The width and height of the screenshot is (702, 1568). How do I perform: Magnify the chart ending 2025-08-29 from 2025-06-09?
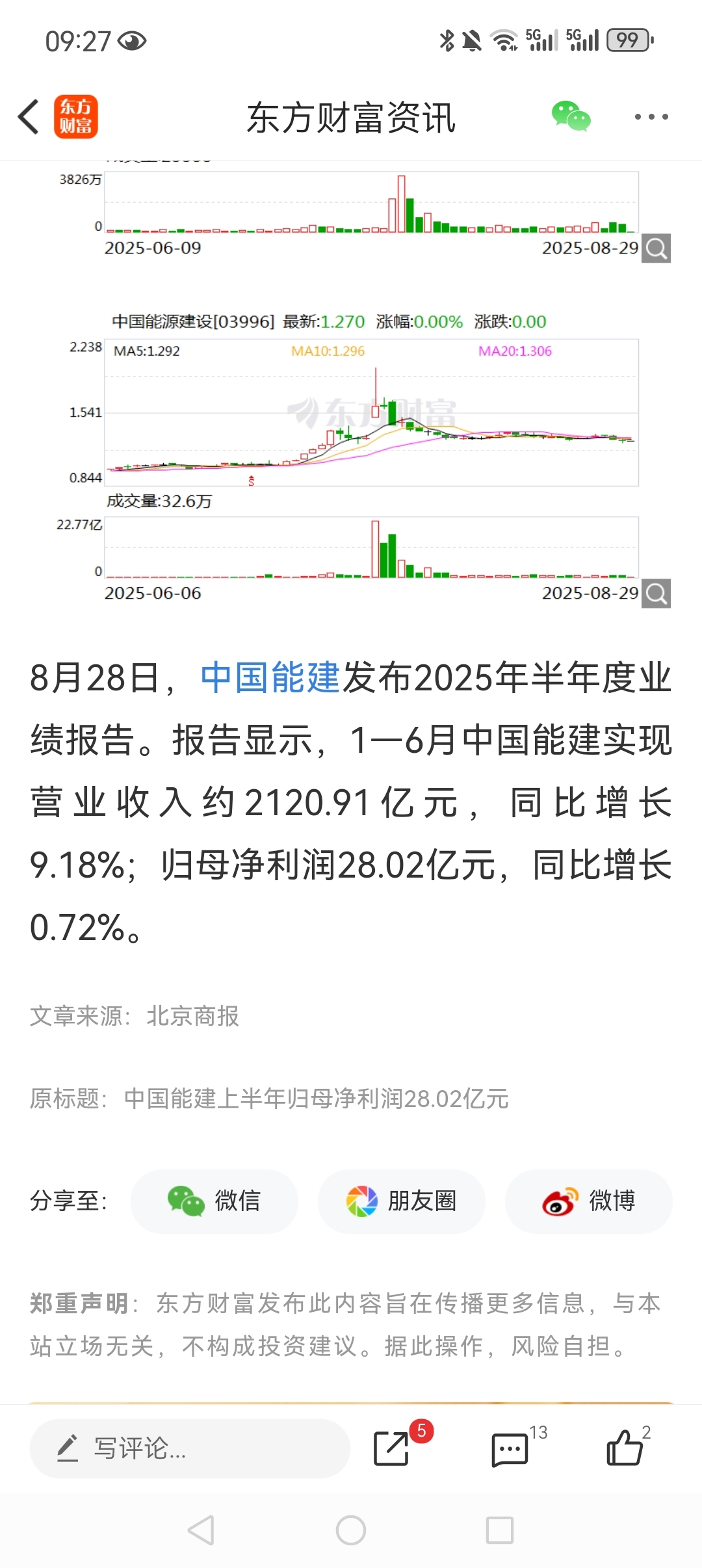656,248
